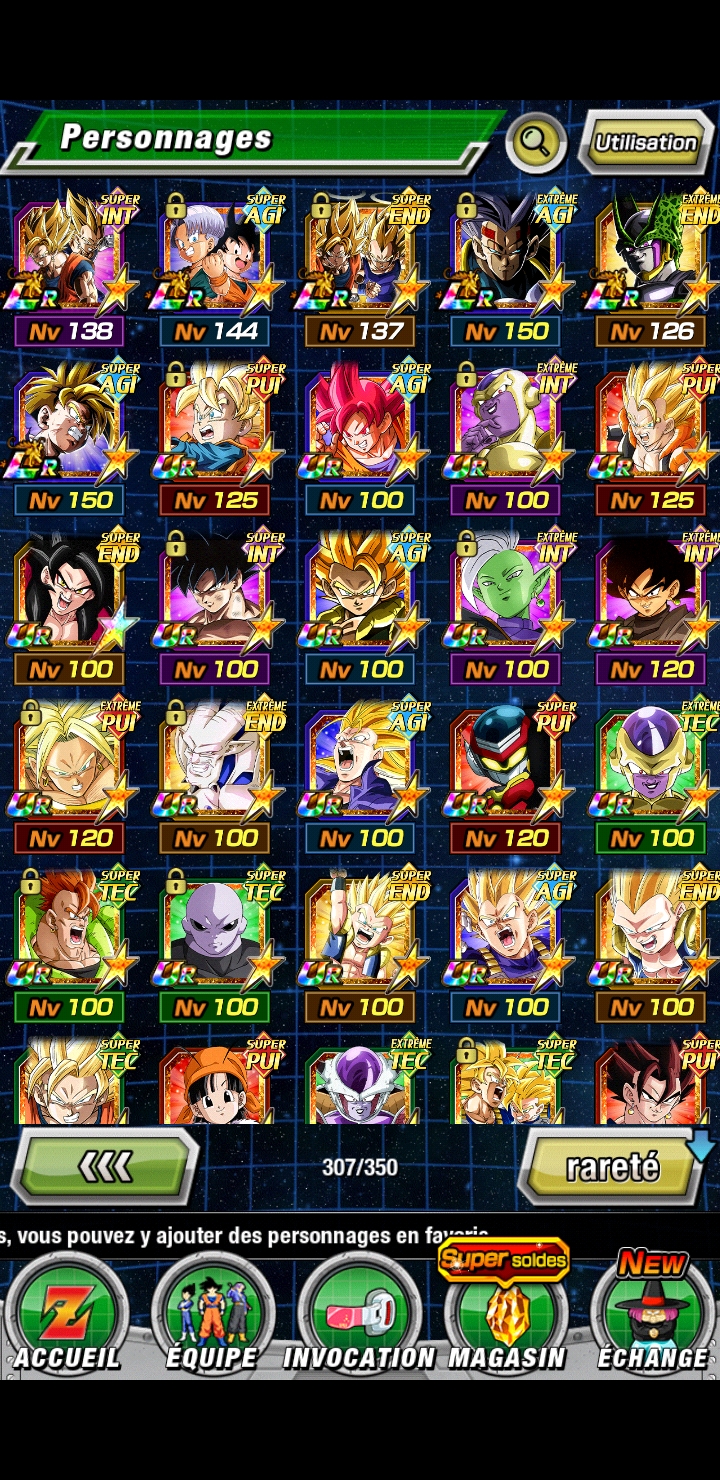
Task: Open the Magasin tab
Action: [x=506, y=1315]
